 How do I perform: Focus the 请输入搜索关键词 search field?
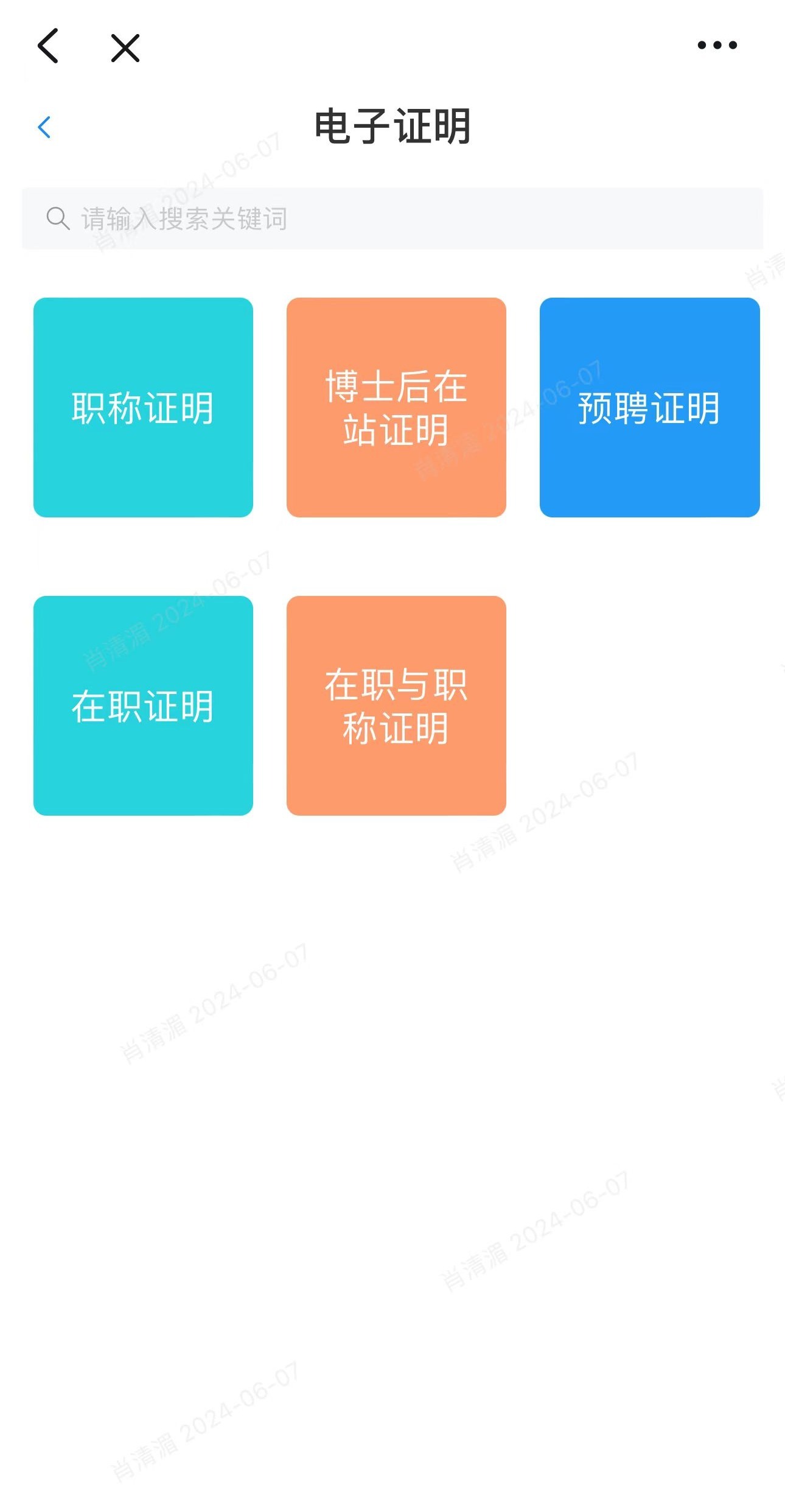[x=392, y=219]
